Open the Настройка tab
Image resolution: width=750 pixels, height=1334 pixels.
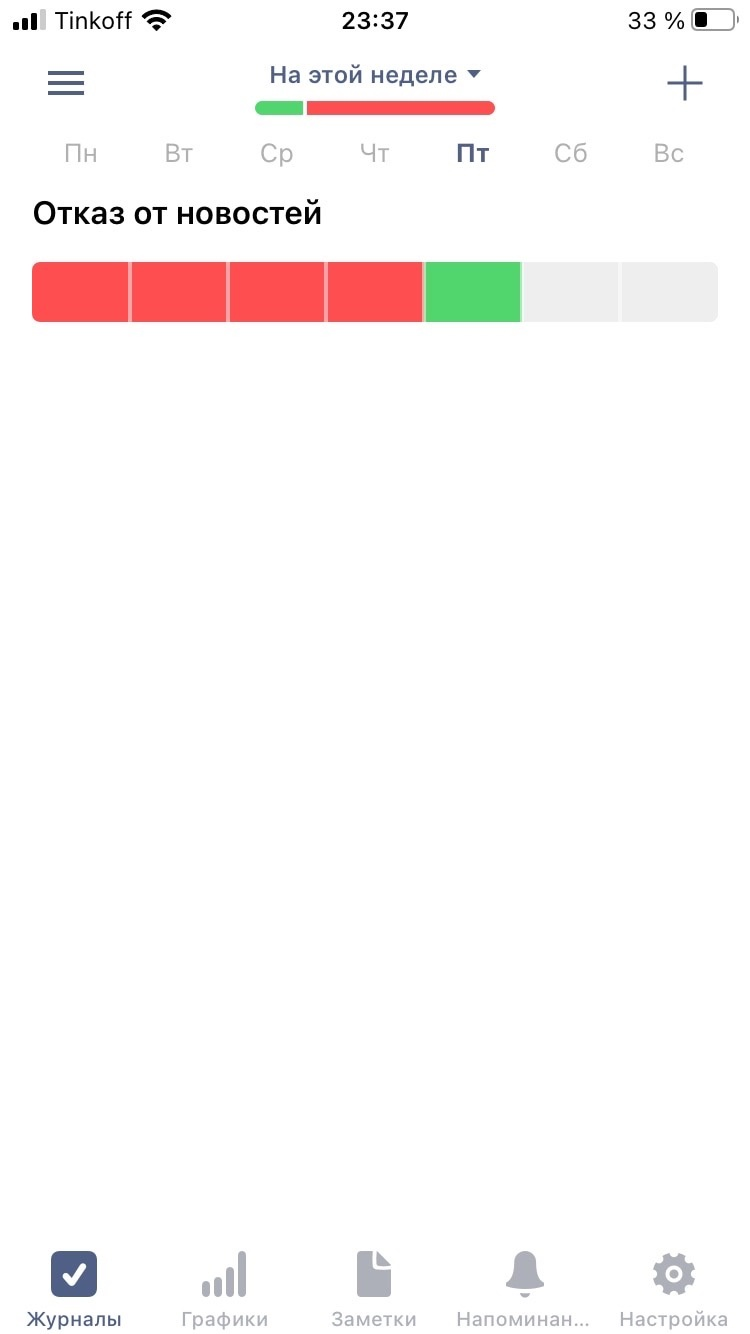(674, 1289)
